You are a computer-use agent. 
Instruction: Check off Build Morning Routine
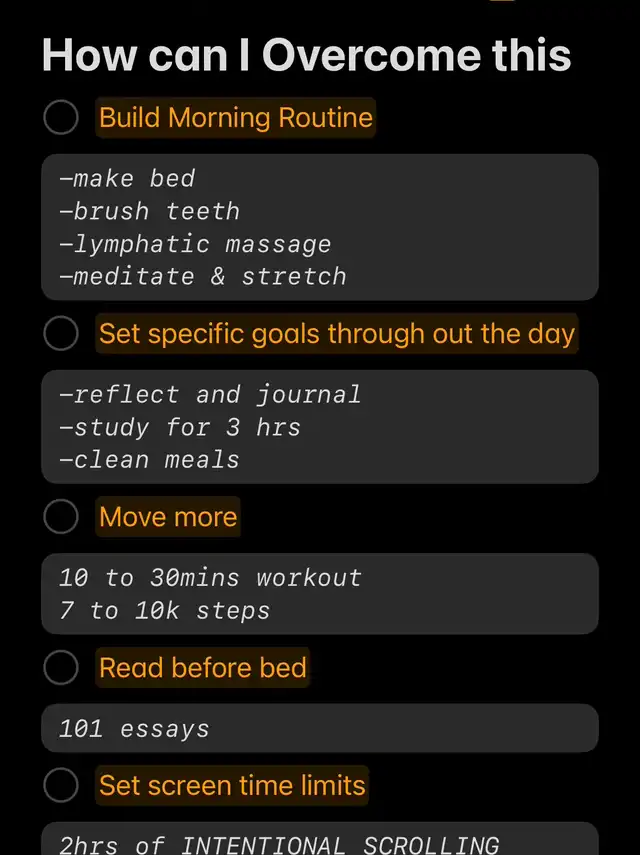coord(61,117)
